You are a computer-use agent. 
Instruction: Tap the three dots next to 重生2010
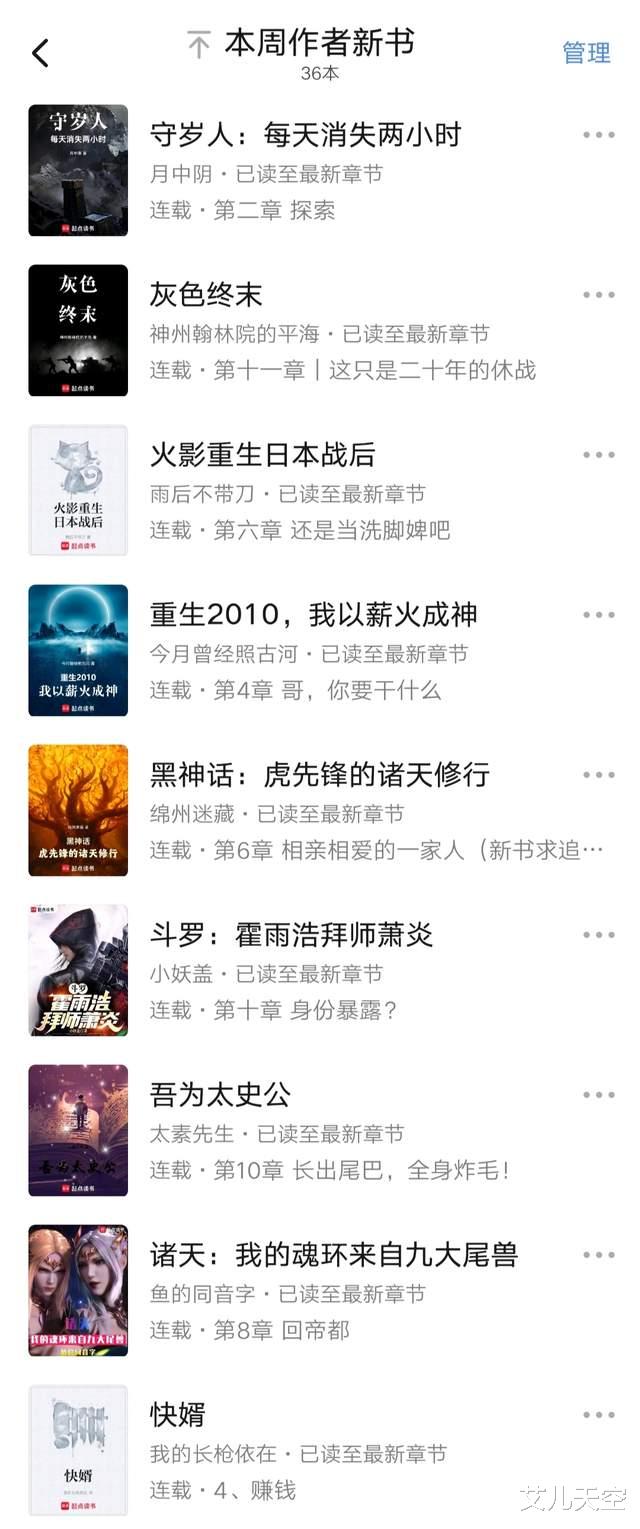pyautogui.click(x=598, y=615)
